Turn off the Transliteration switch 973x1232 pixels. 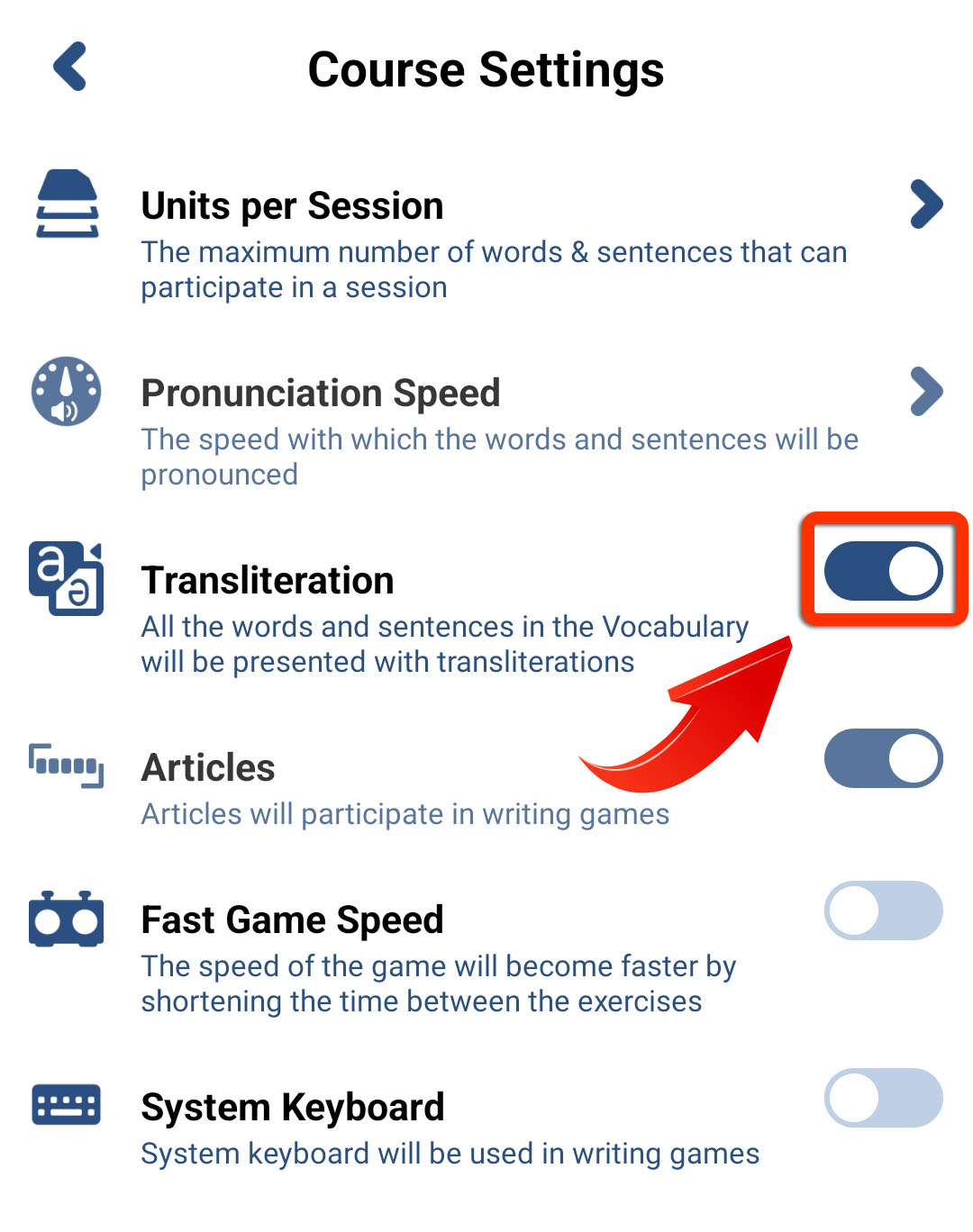(883, 571)
